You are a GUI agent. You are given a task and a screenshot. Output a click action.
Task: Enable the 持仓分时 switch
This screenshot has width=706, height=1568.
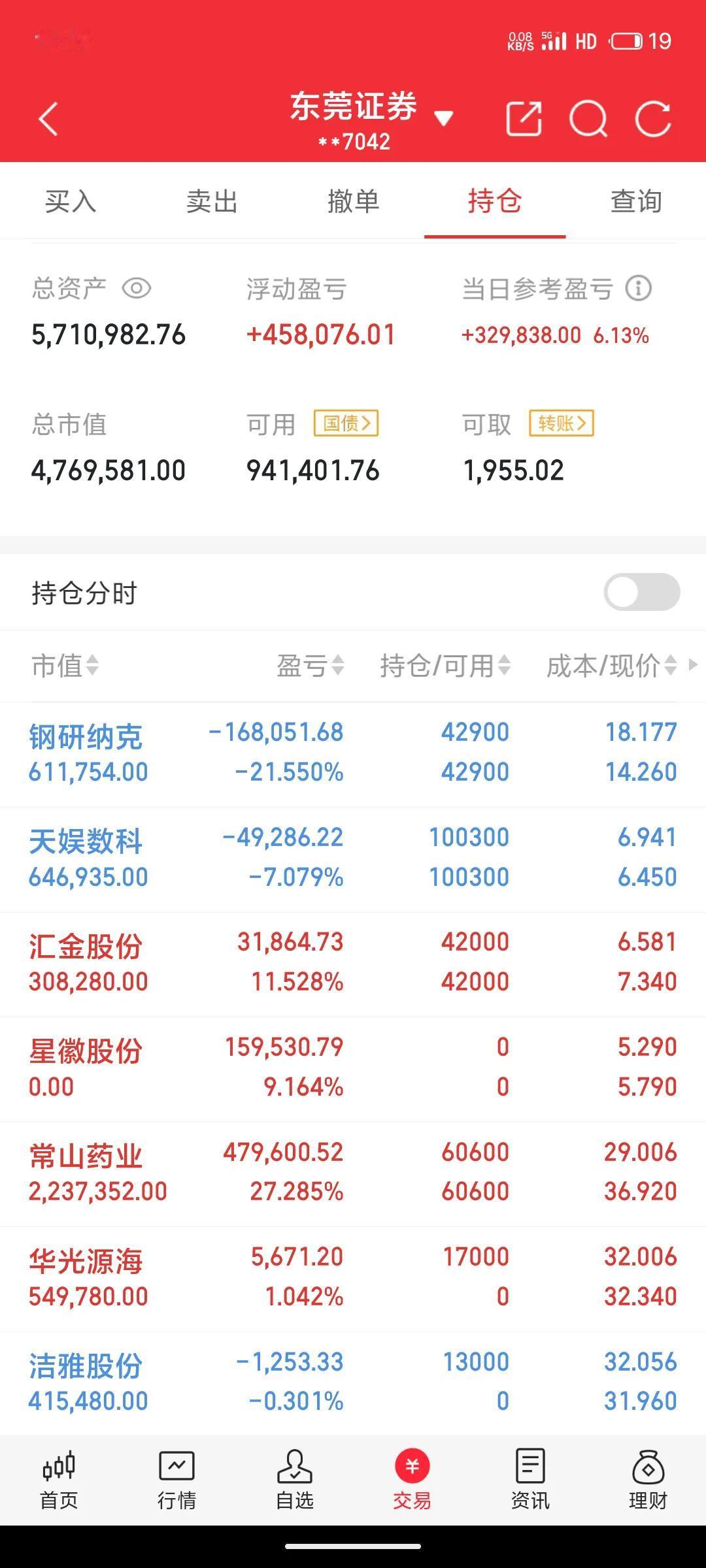pyautogui.click(x=642, y=592)
